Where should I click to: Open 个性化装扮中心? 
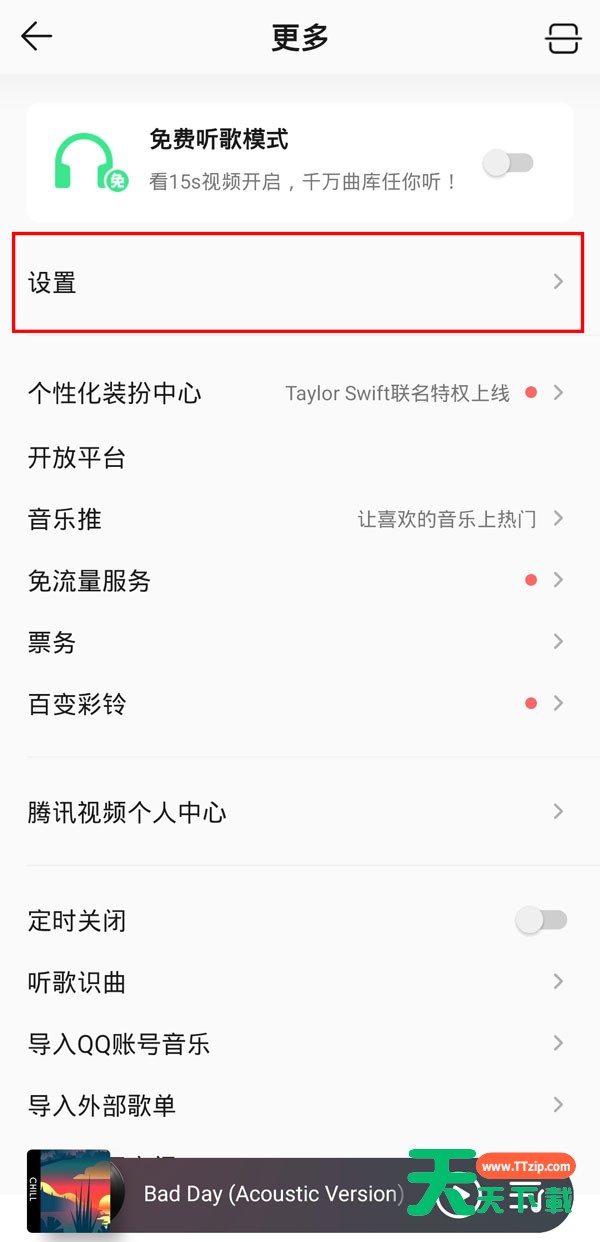(x=297, y=393)
